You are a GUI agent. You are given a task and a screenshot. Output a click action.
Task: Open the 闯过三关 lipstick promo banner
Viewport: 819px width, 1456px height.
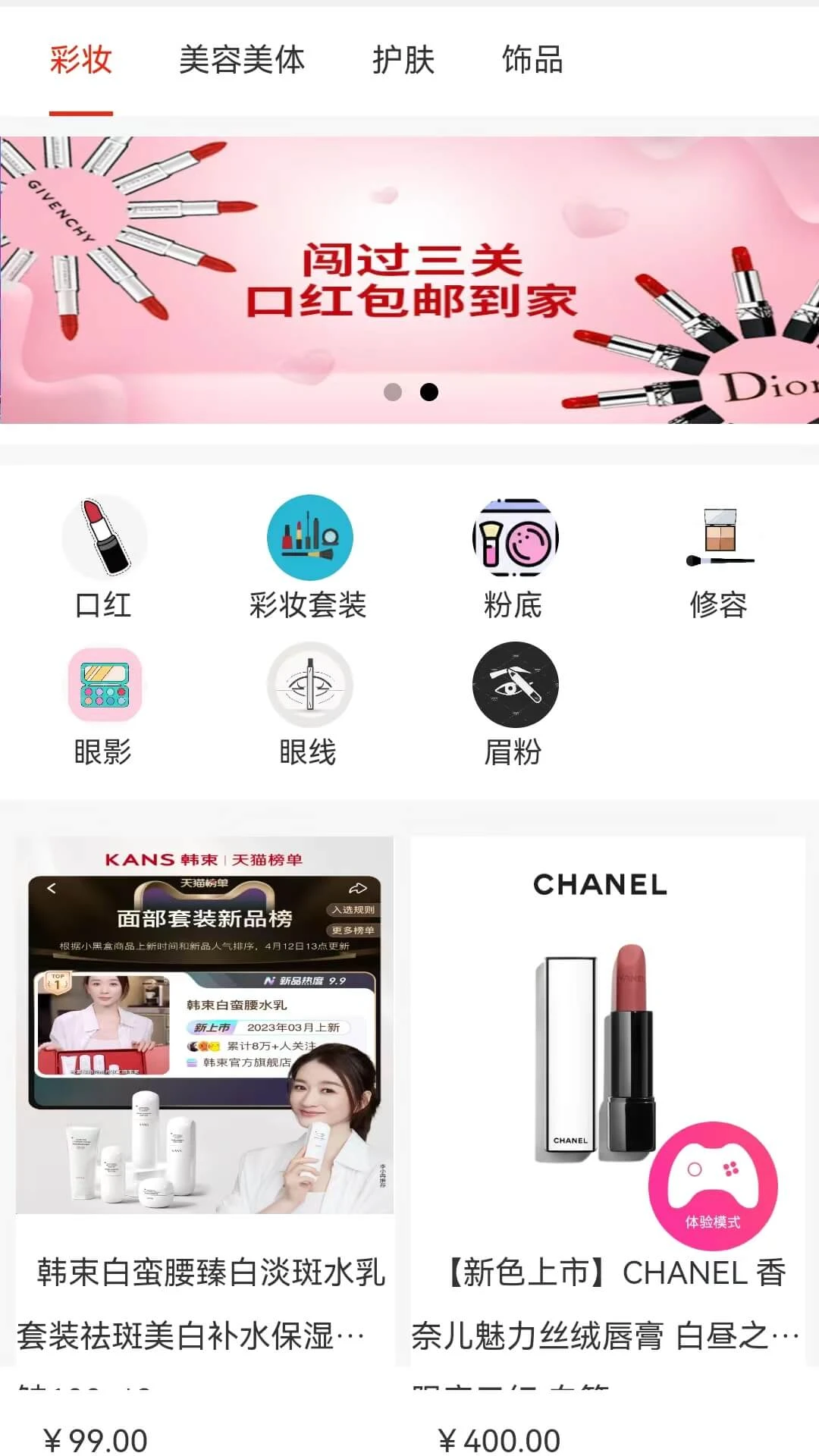409,279
